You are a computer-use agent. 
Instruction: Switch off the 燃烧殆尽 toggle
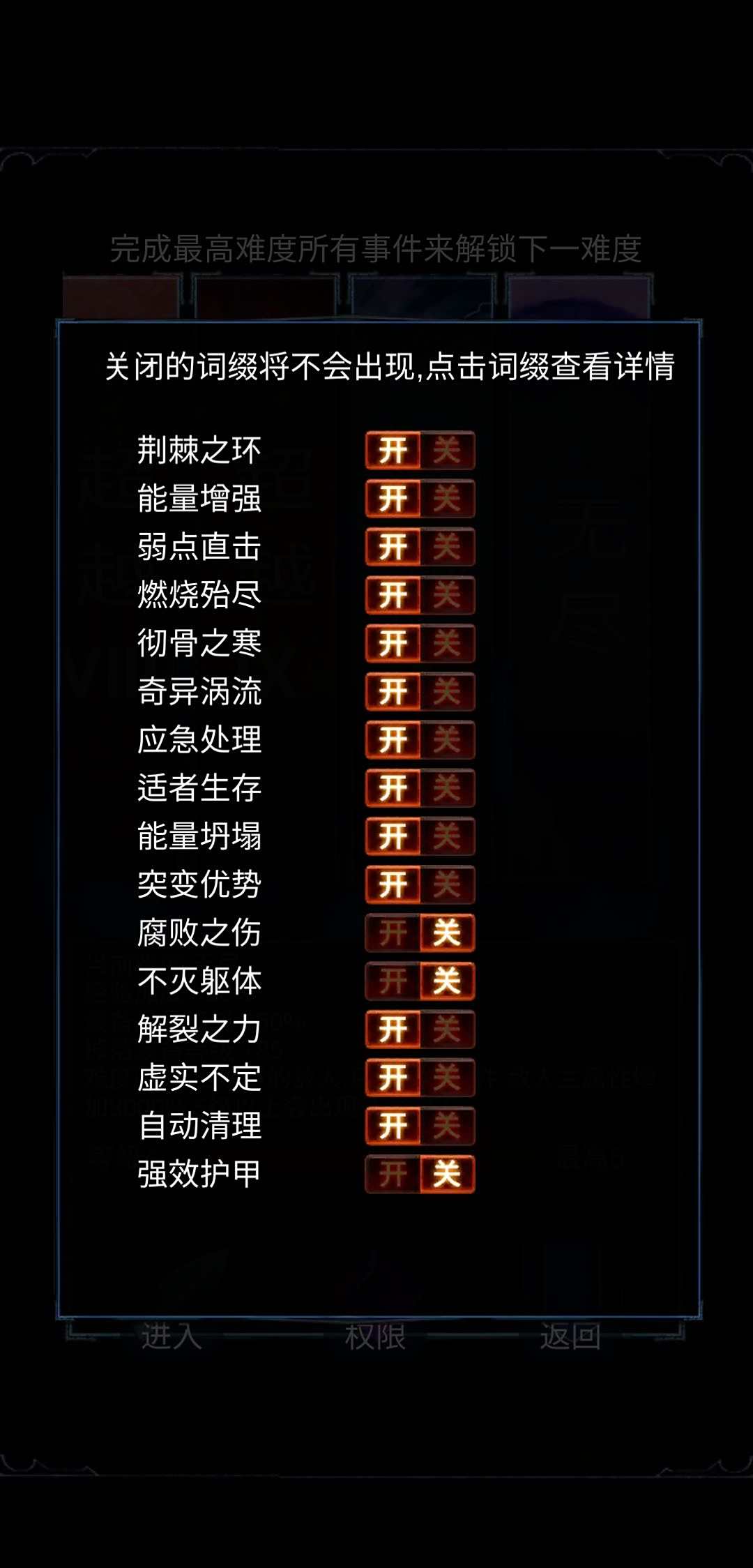point(446,595)
